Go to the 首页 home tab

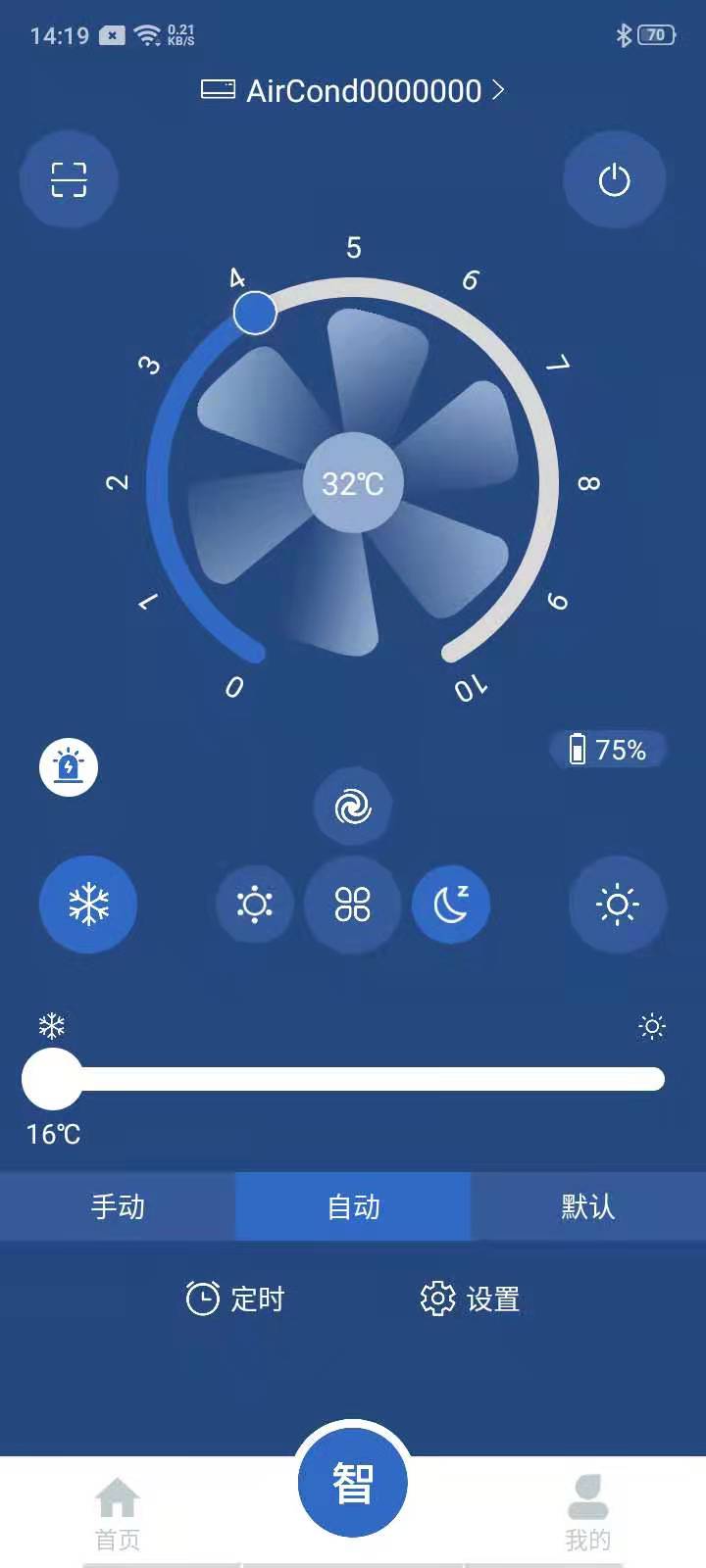click(118, 1512)
